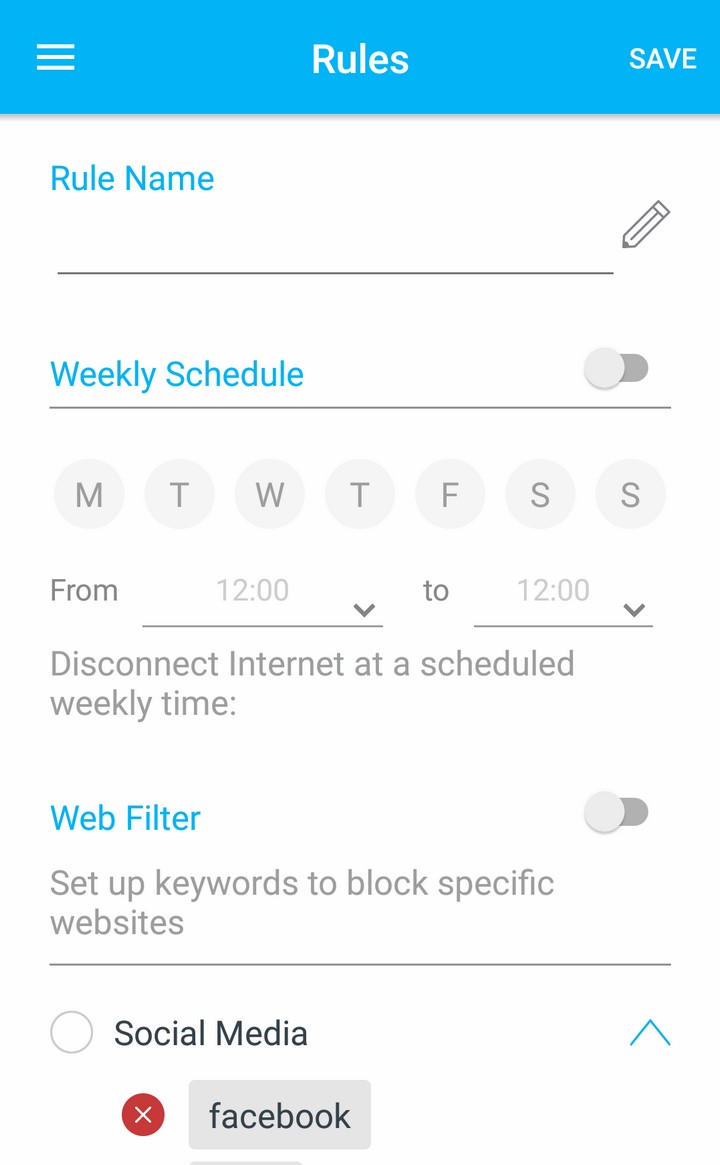Screen dimensions: 720x1165
Task: Select the Social Media radio button
Action: tap(71, 1032)
